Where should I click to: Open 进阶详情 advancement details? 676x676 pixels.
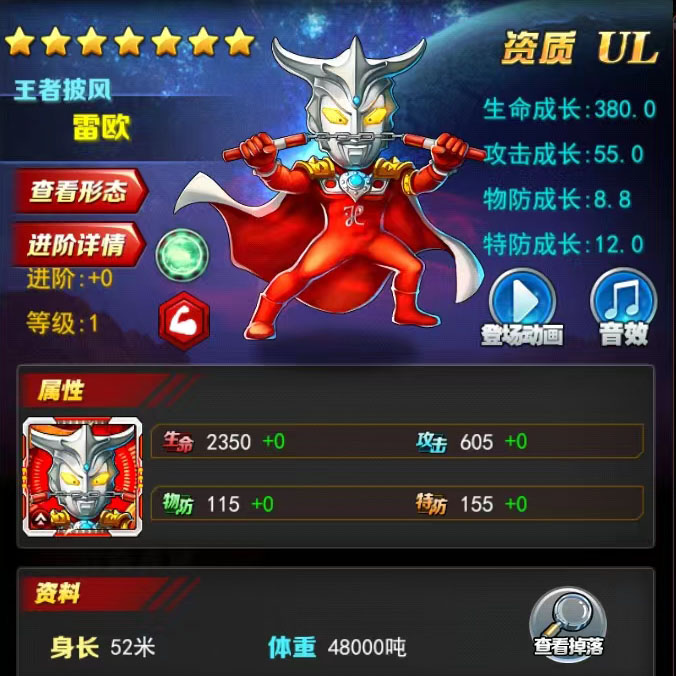[77, 243]
